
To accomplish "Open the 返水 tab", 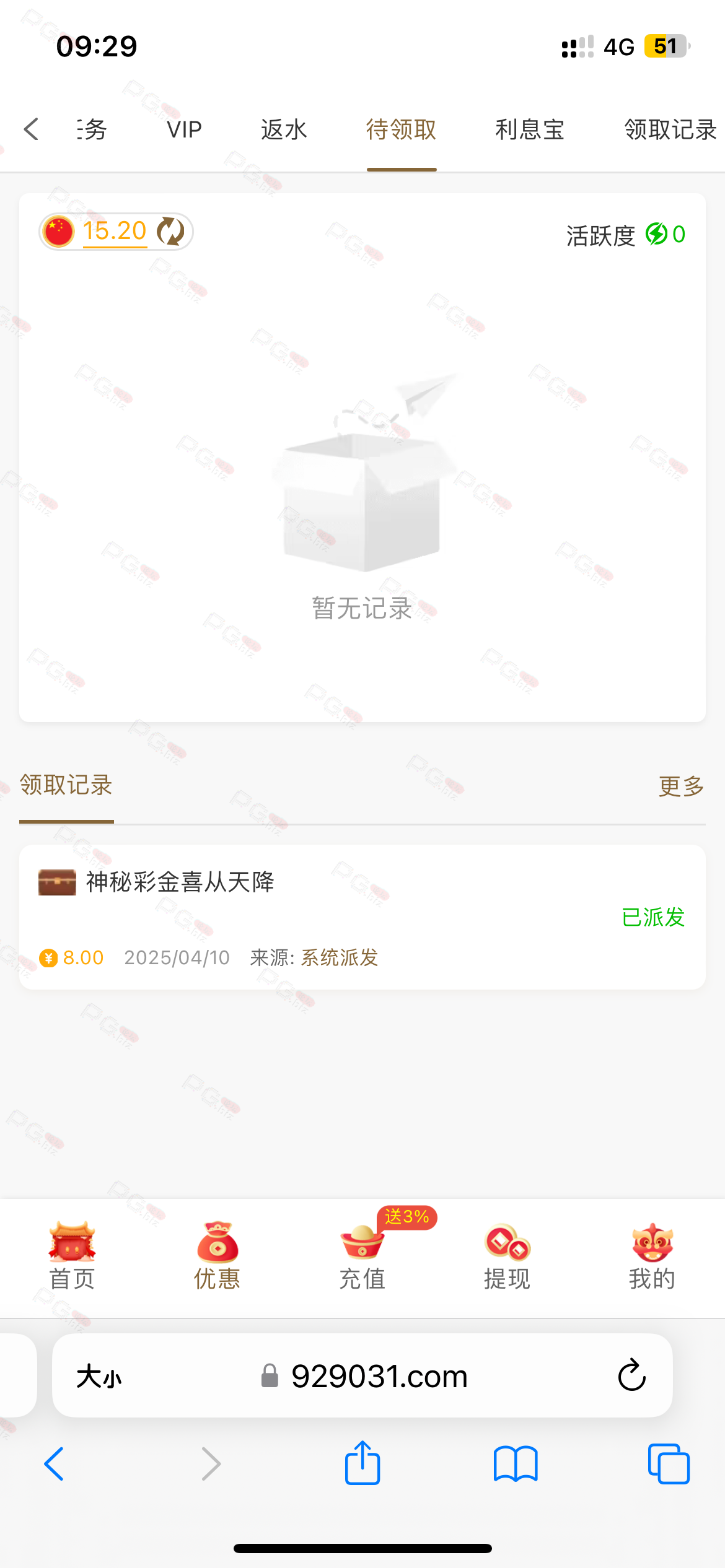I will [284, 129].
